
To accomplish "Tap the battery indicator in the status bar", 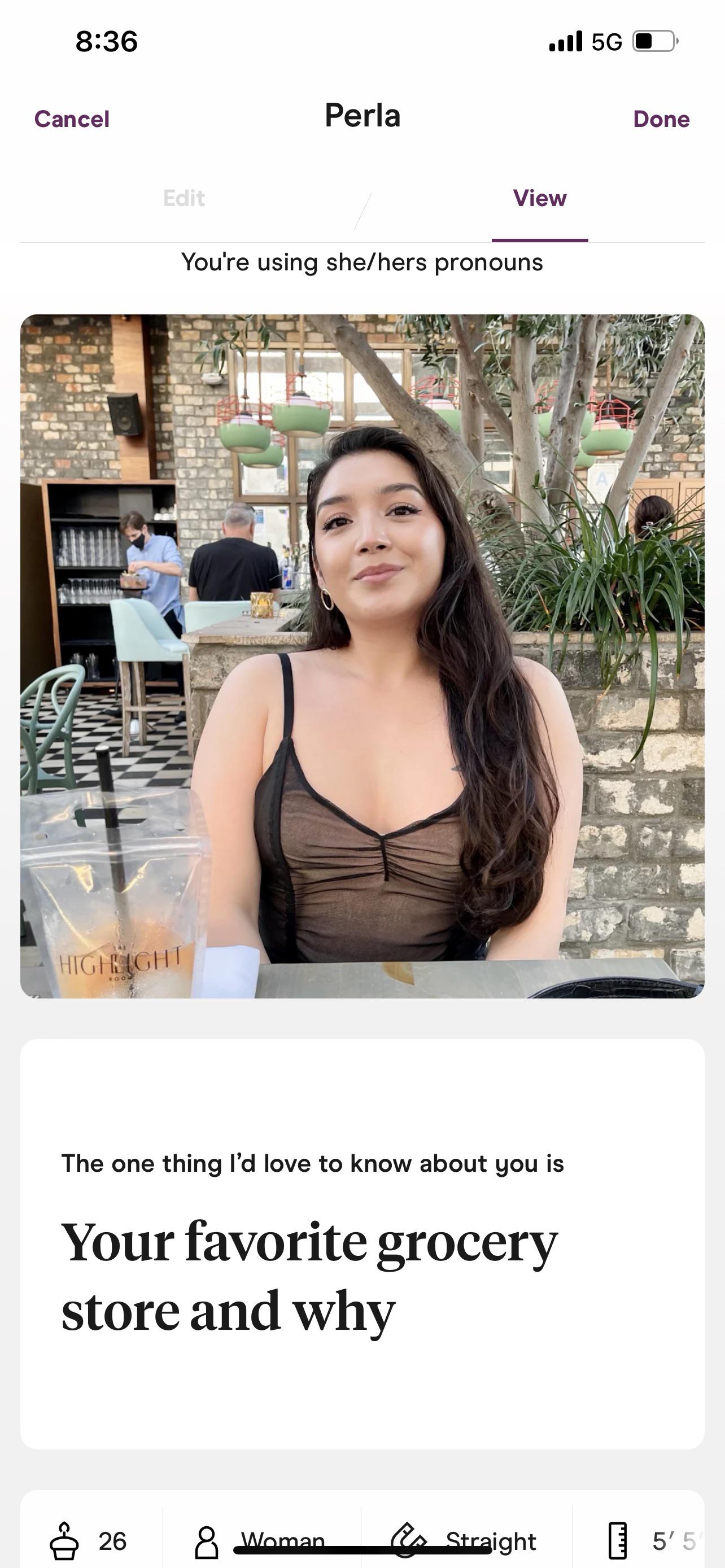I will point(654,40).
